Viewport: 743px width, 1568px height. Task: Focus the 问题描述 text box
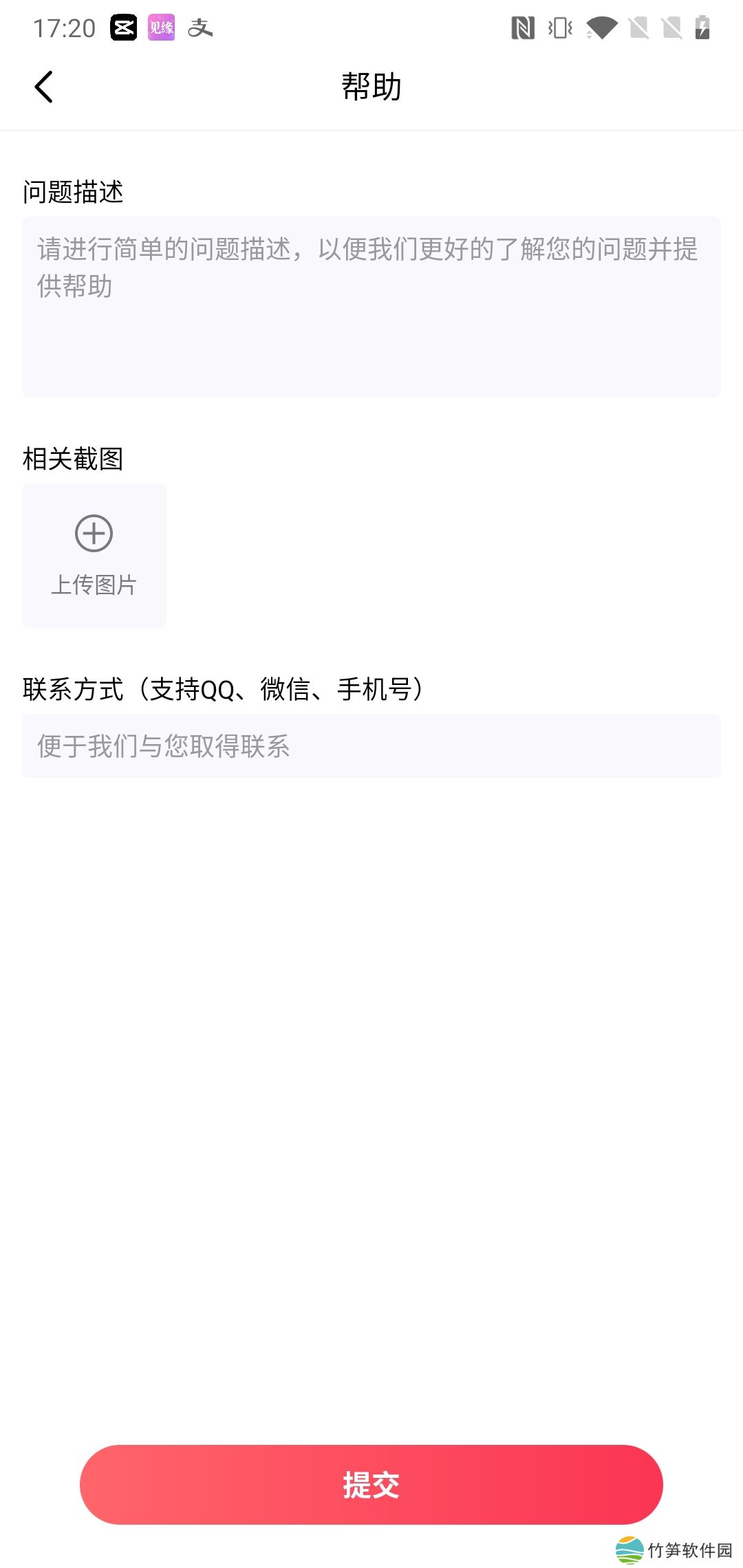click(x=371, y=307)
